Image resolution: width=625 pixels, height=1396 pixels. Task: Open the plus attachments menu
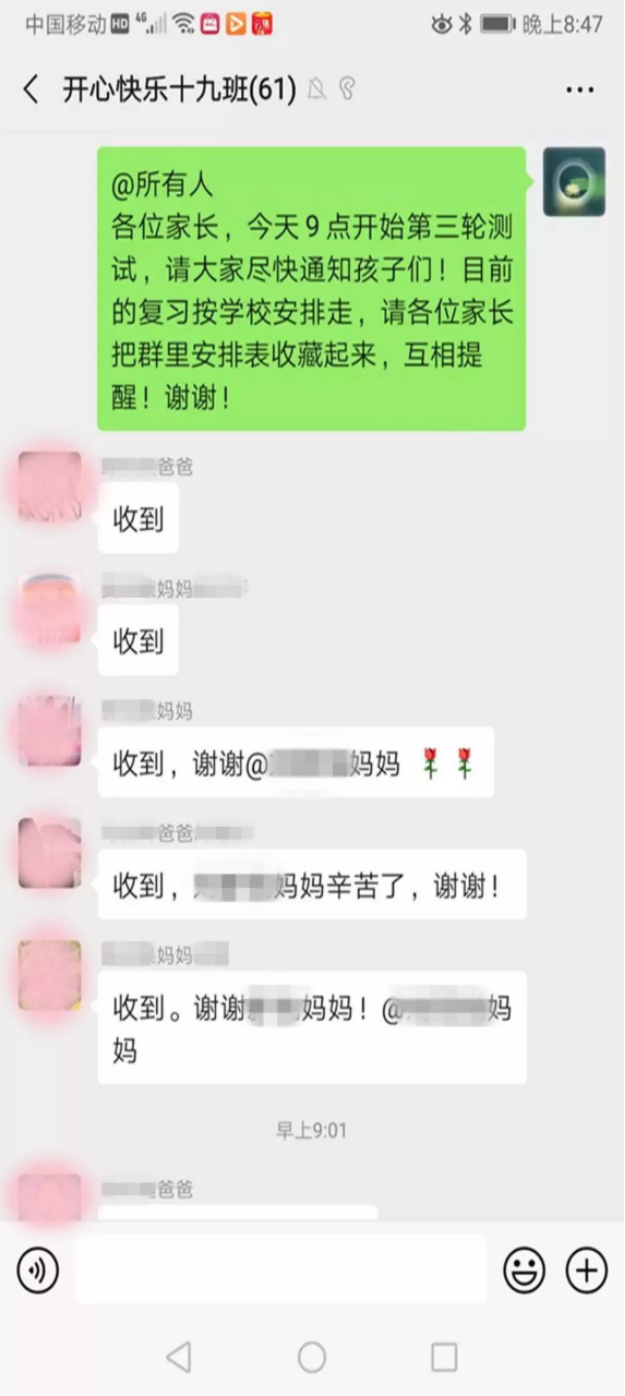coord(587,1270)
